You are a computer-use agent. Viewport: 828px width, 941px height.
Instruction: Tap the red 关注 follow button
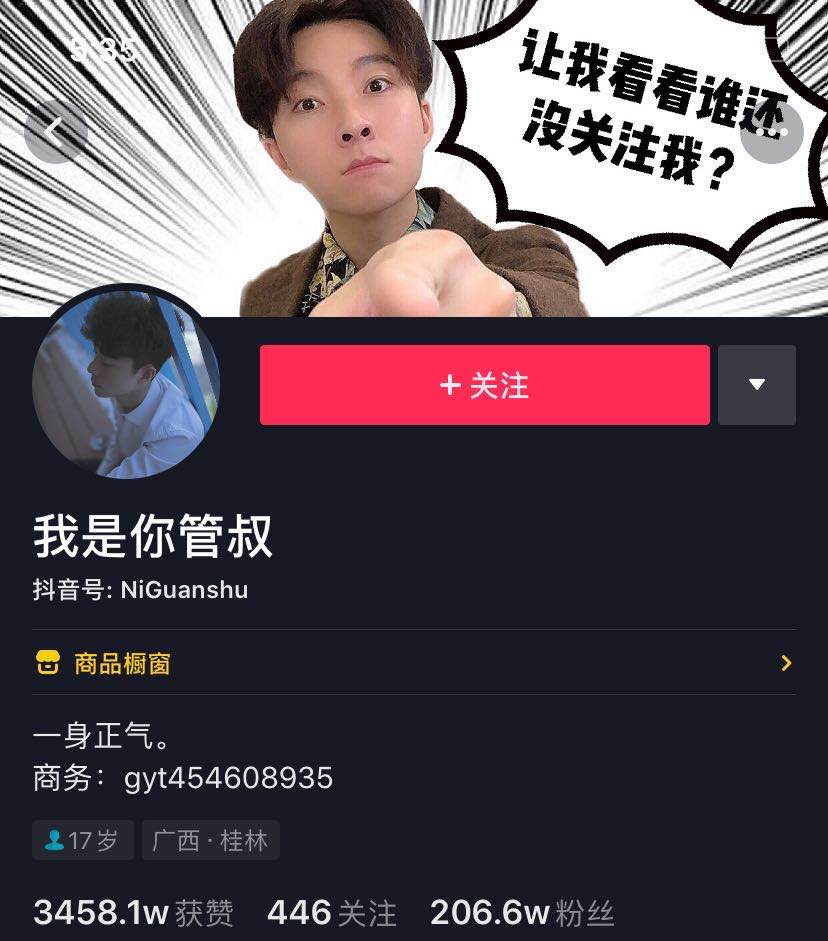484,385
